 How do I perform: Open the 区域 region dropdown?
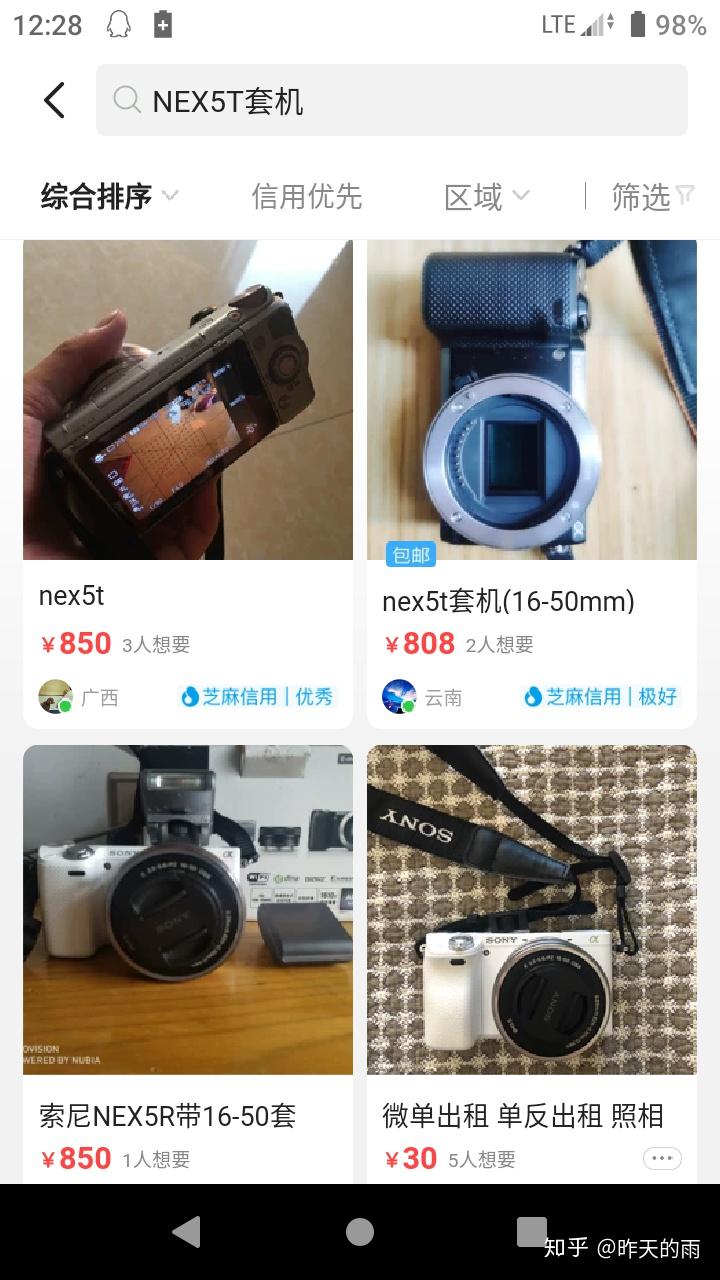[486, 196]
